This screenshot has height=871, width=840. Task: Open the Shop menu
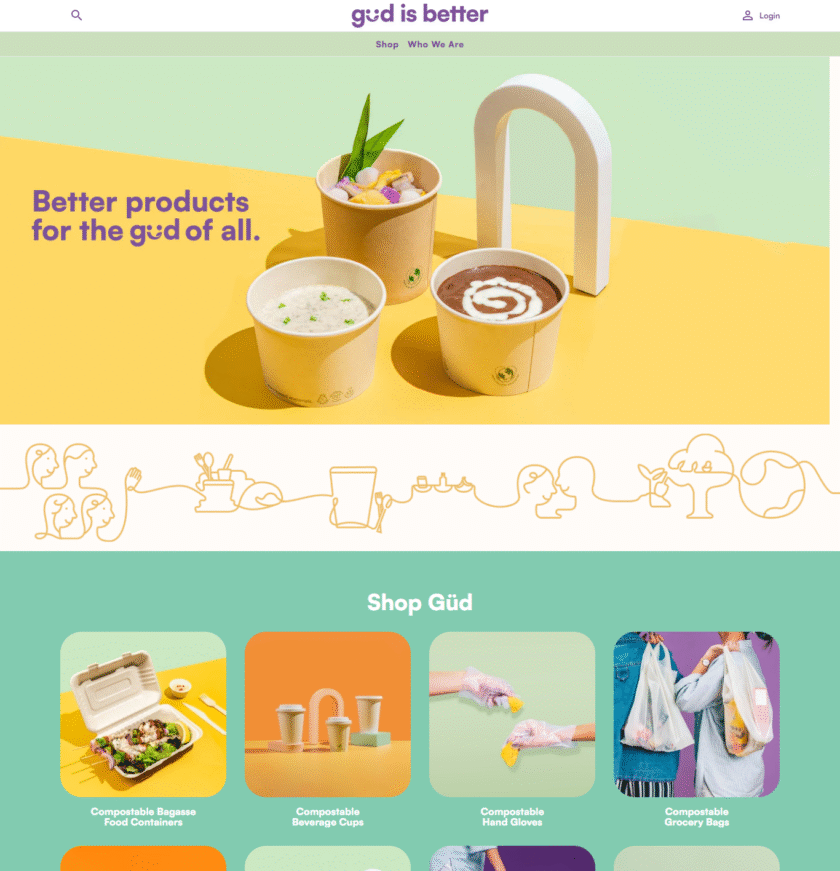pyautogui.click(x=387, y=44)
